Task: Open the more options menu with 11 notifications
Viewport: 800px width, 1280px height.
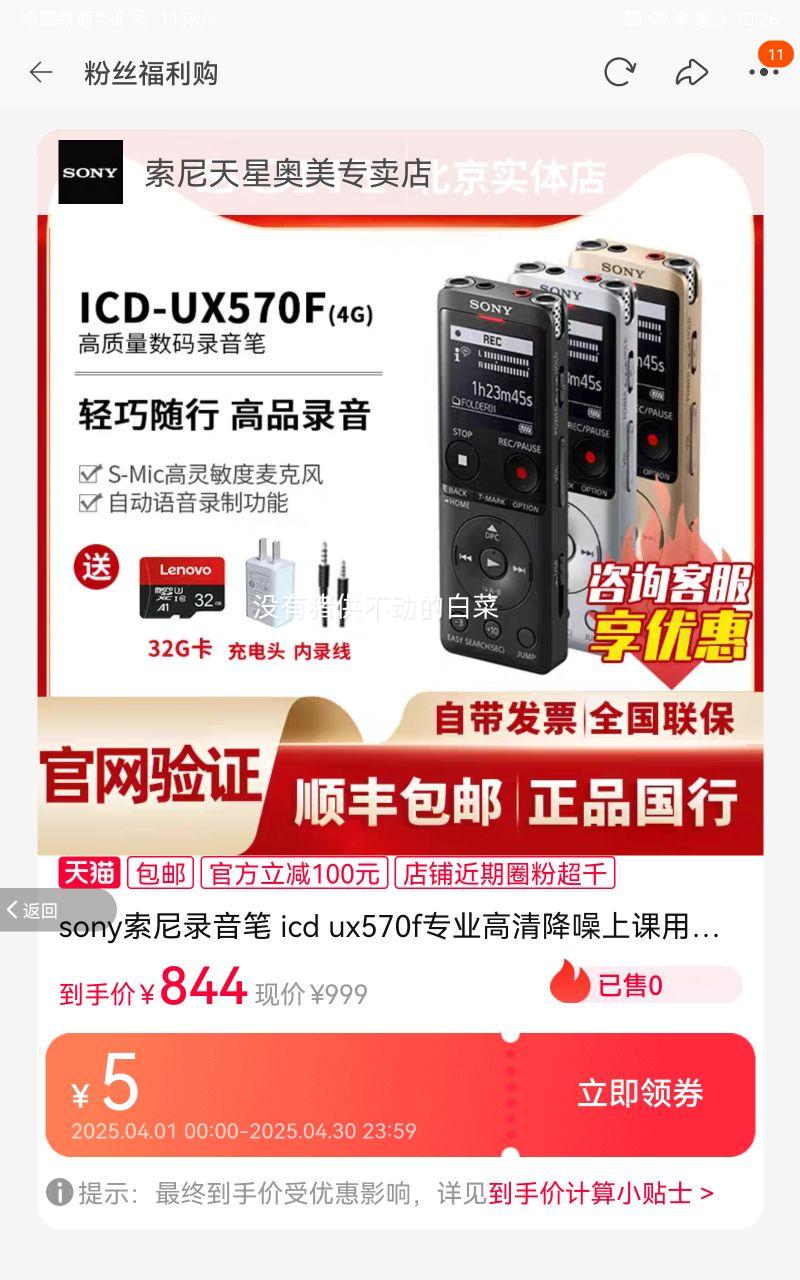Action: pos(762,72)
